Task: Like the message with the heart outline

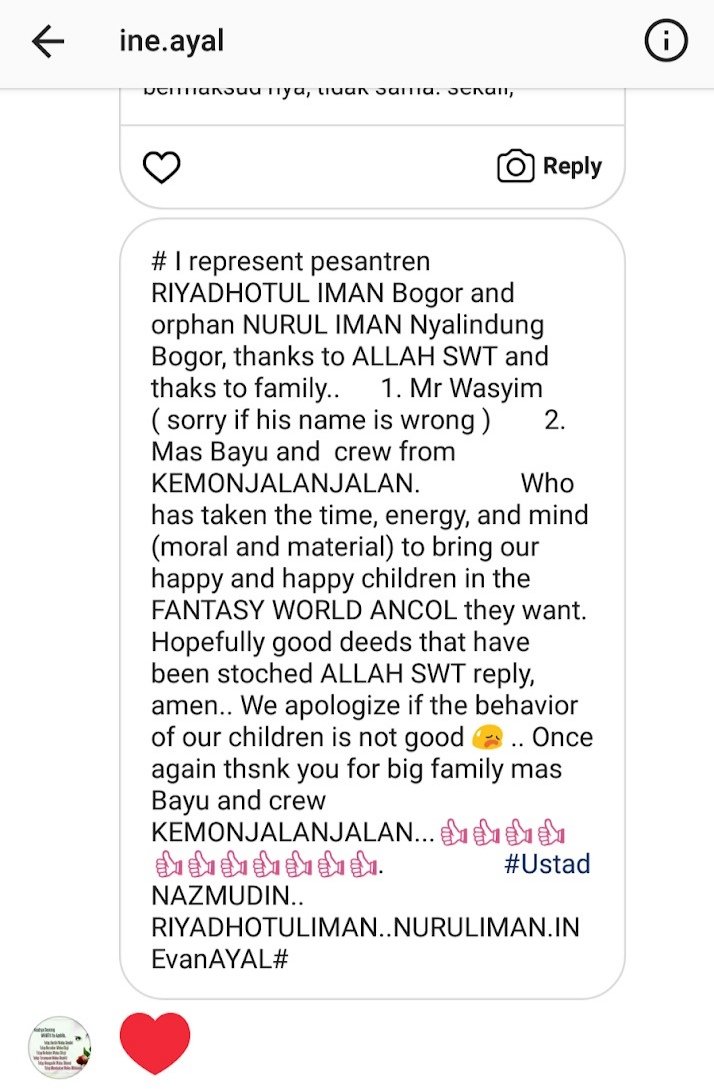Action: (x=161, y=167)
